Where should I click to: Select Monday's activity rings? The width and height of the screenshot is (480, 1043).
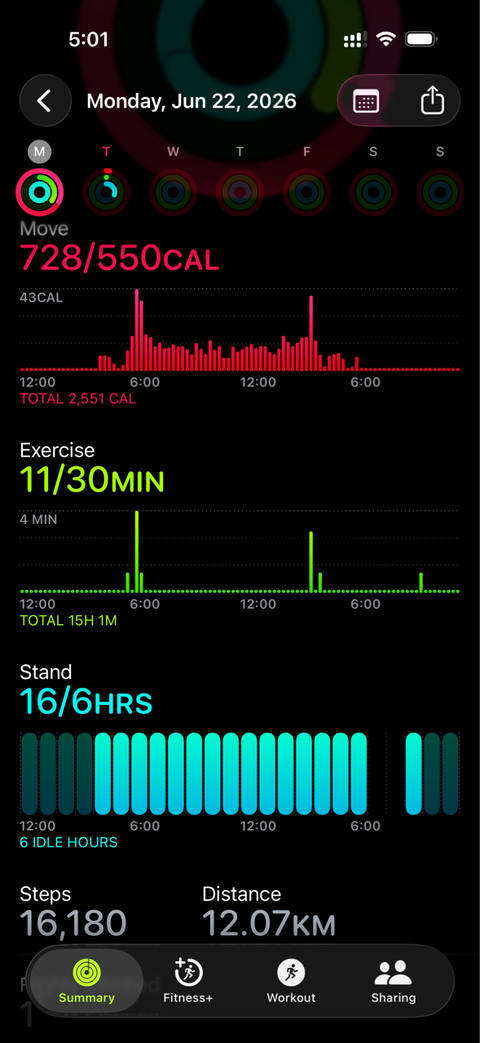(39, 192)
